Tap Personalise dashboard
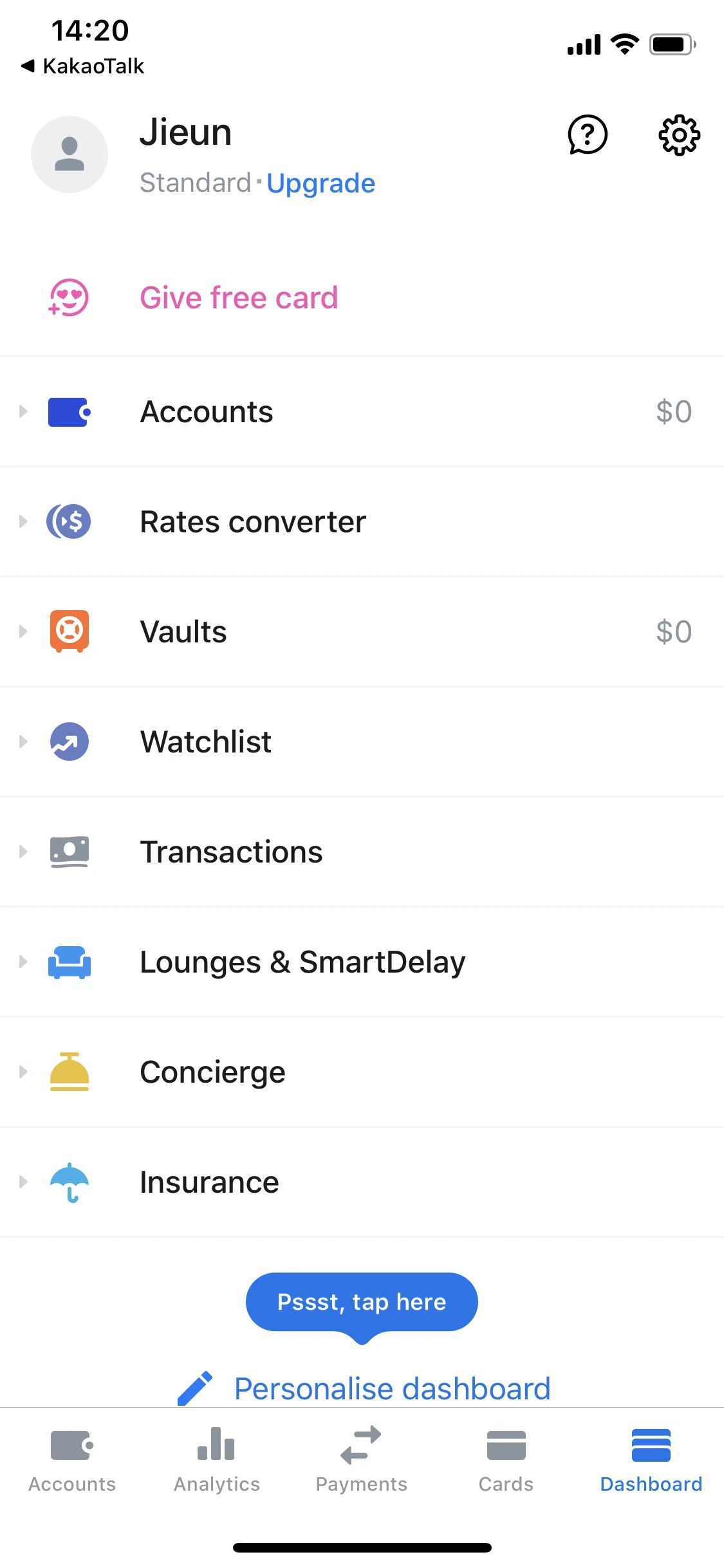The height and width of the screenshot is (1568, 724). (391, 1388)
